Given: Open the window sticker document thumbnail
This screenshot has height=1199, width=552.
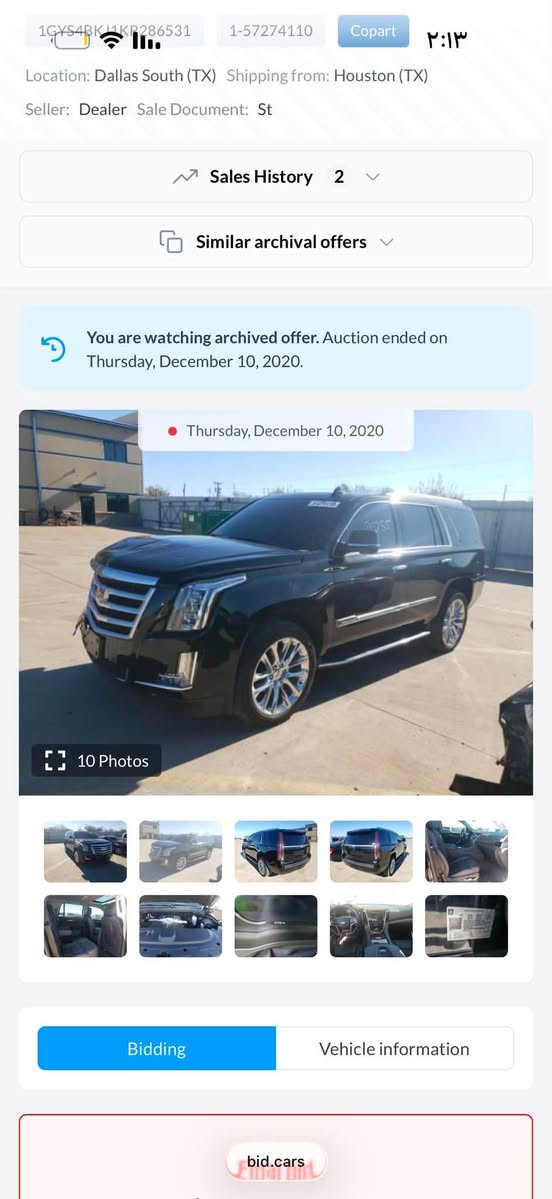Looking at the screenshot, I should 466,926.
